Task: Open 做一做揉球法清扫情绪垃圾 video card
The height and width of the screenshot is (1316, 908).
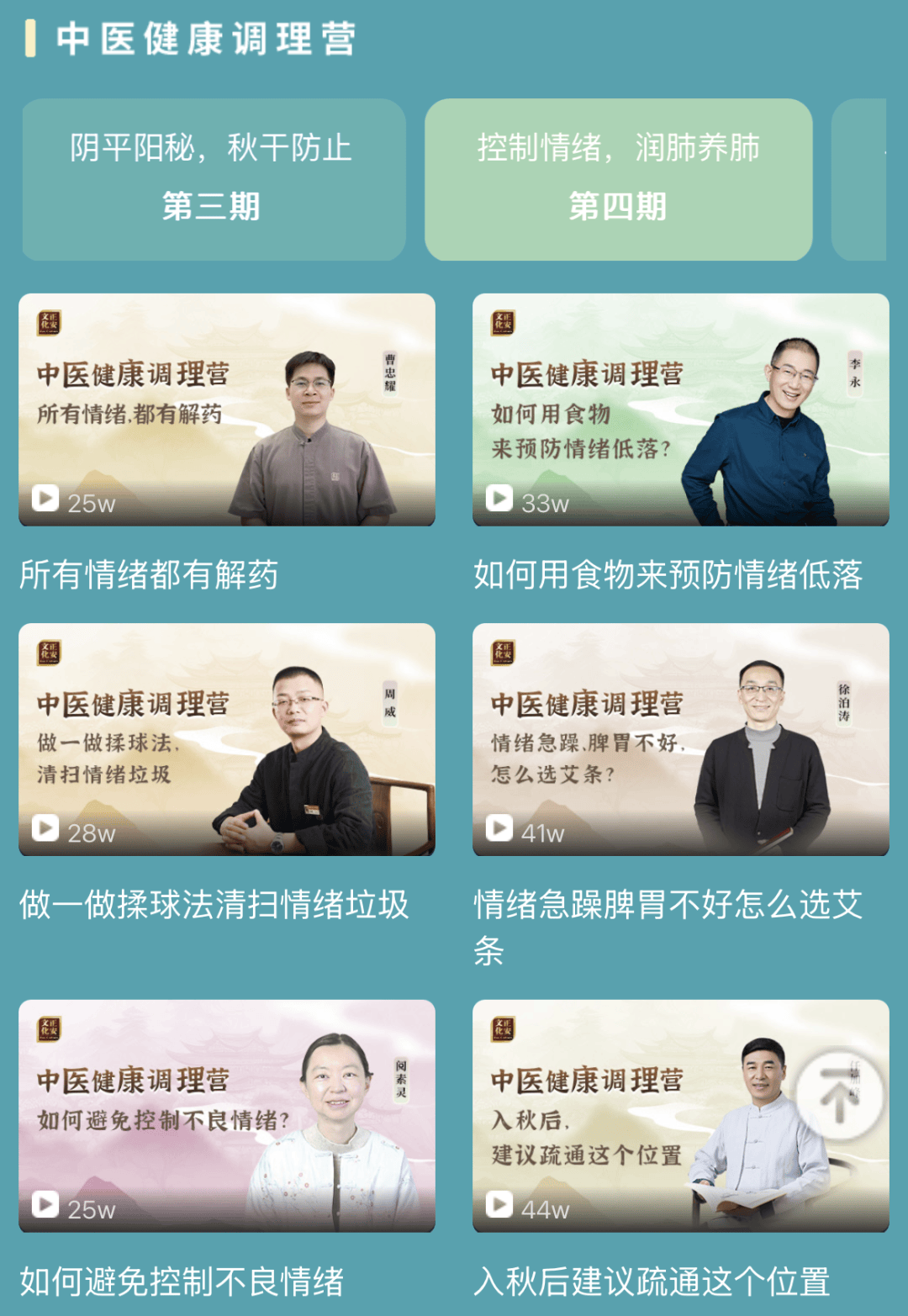Action: click(x=226, y=739)
